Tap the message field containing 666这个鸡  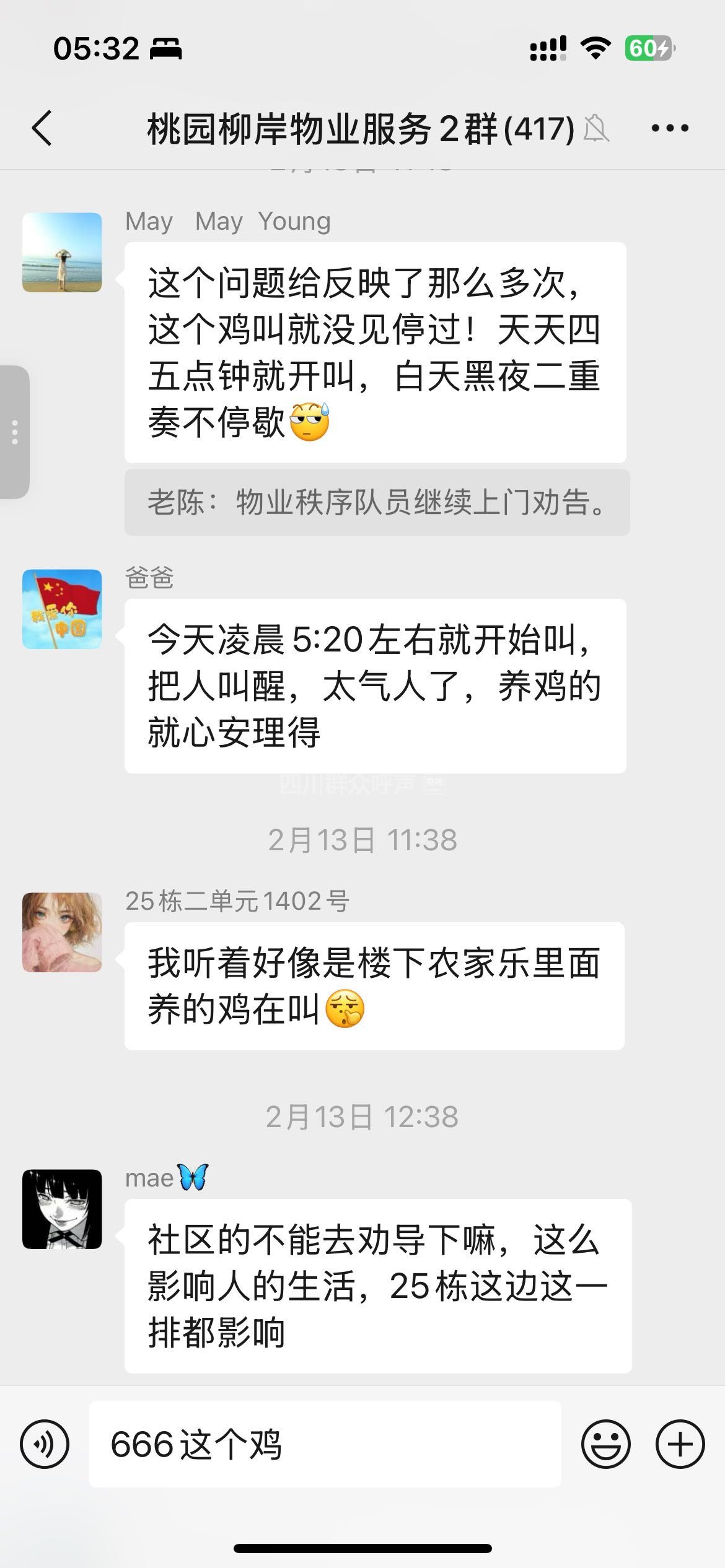[x=325, y=1445]
